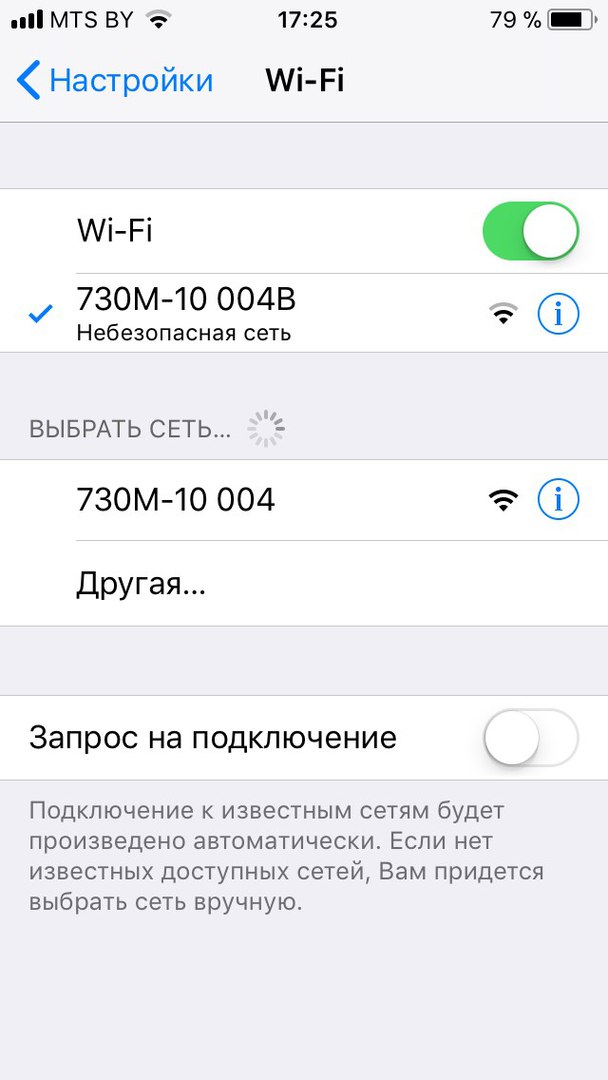Select Другая… to add another network
Viewport: 608px width, 1080px height.
click(x=141, y=584)
